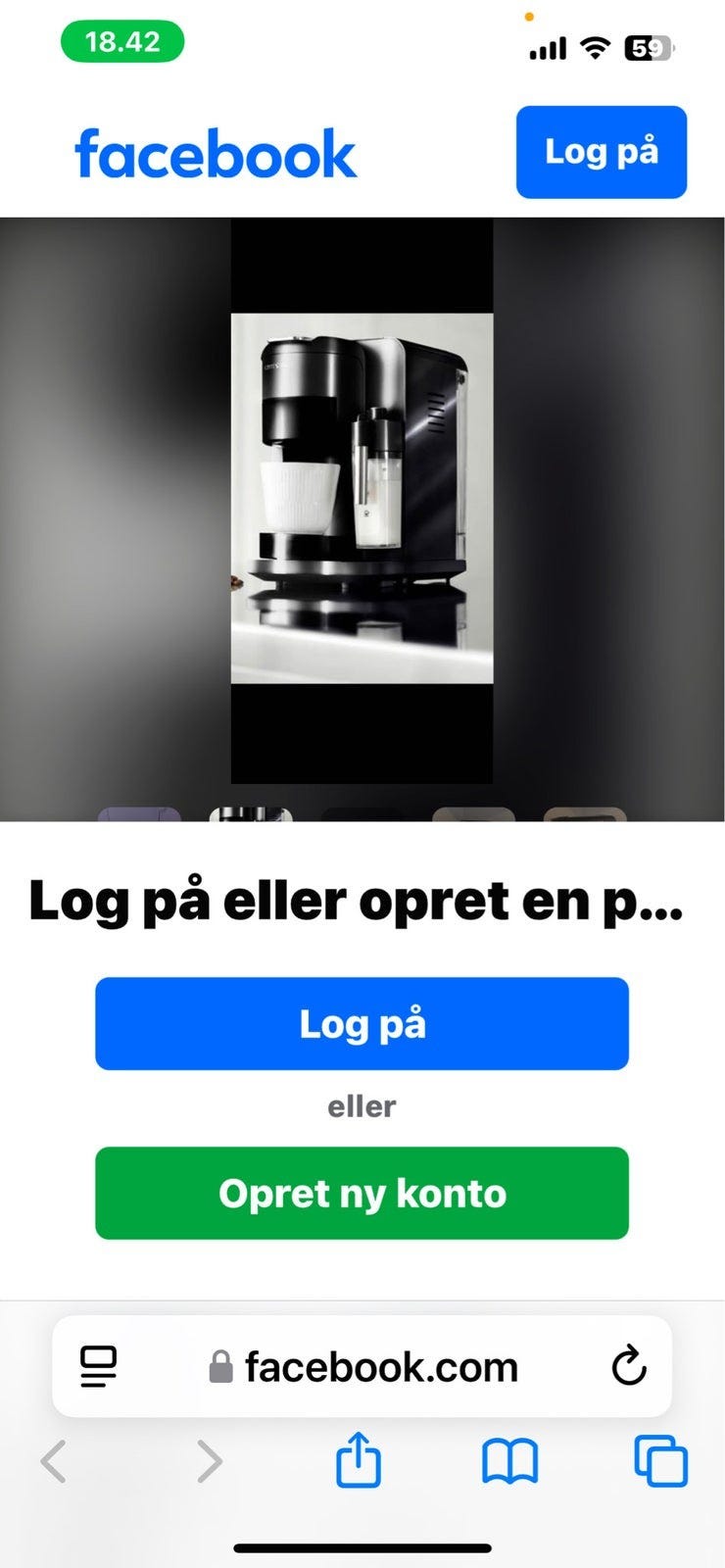Tap the Log på button in the header
The height and width of the screenshot is (1568, 725).
[601, 152]
